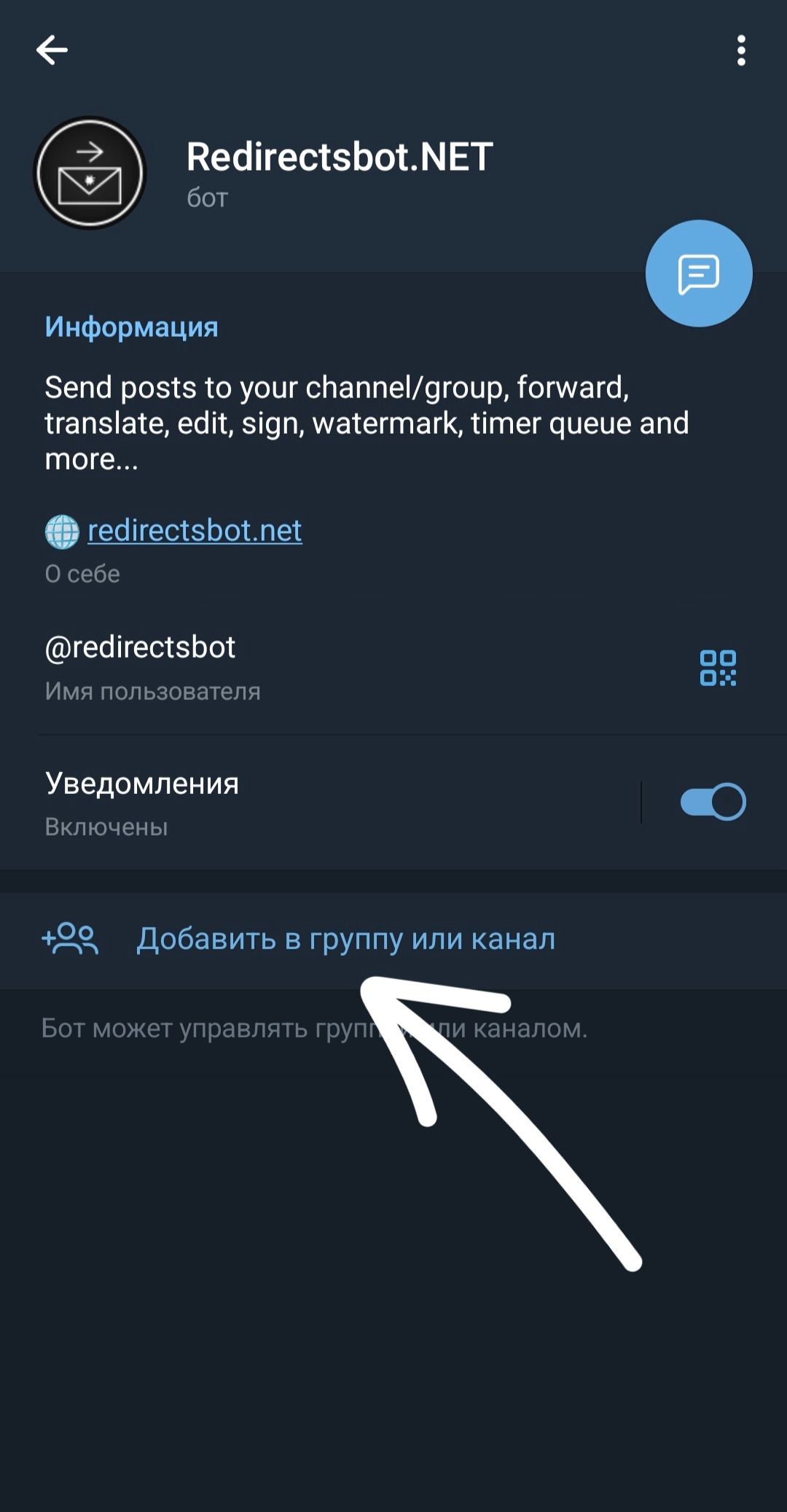Open the Redirectsbot.NET profile picture
787x1512 pixels.
90,174
